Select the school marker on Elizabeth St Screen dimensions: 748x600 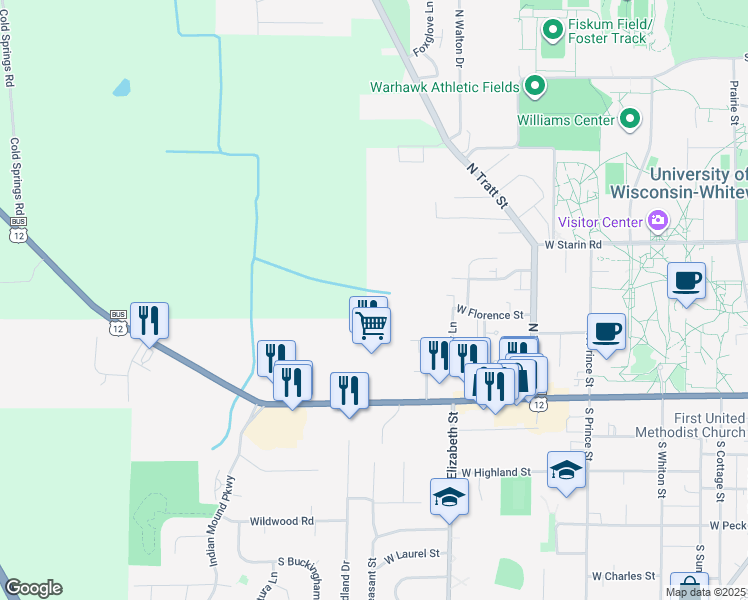pos(449,497)
